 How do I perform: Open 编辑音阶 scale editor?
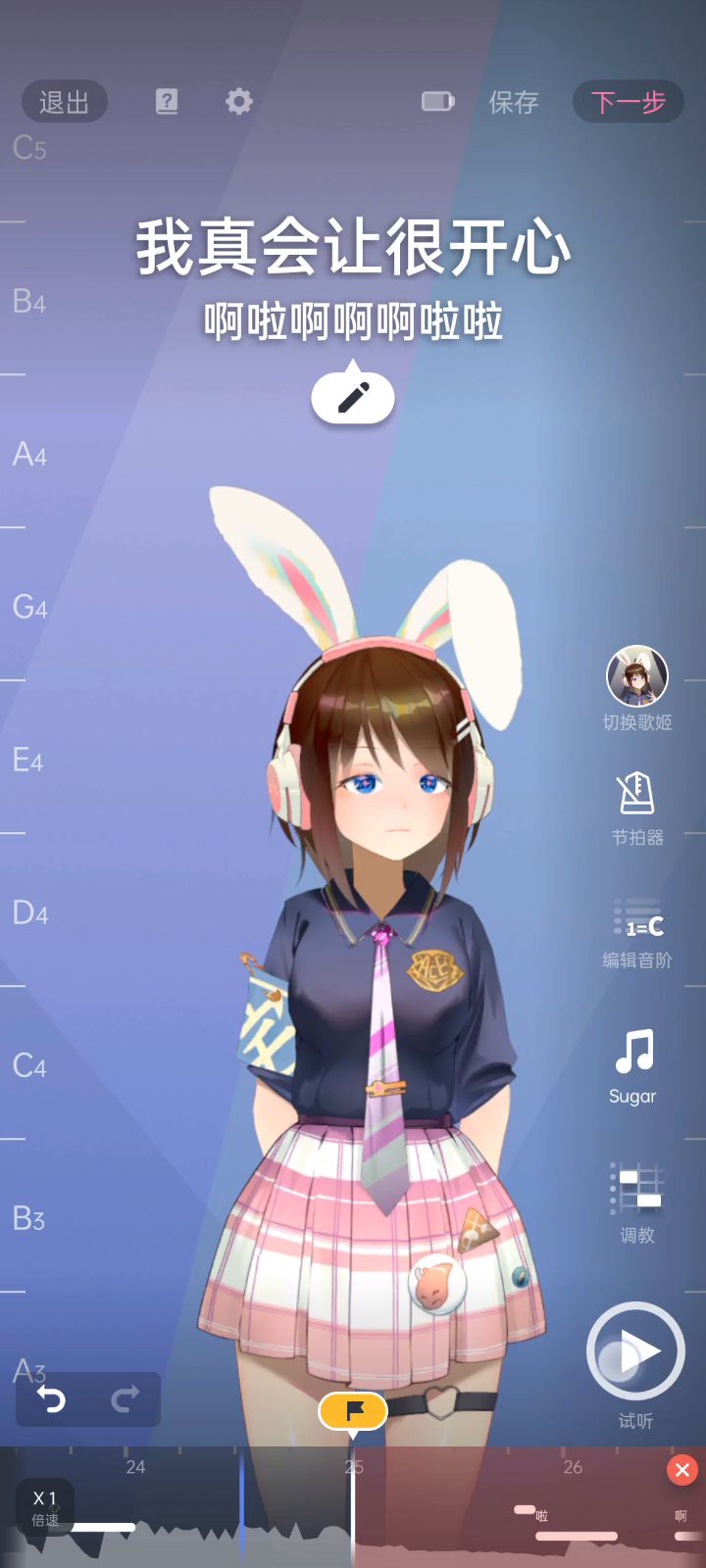click(637, 934)
